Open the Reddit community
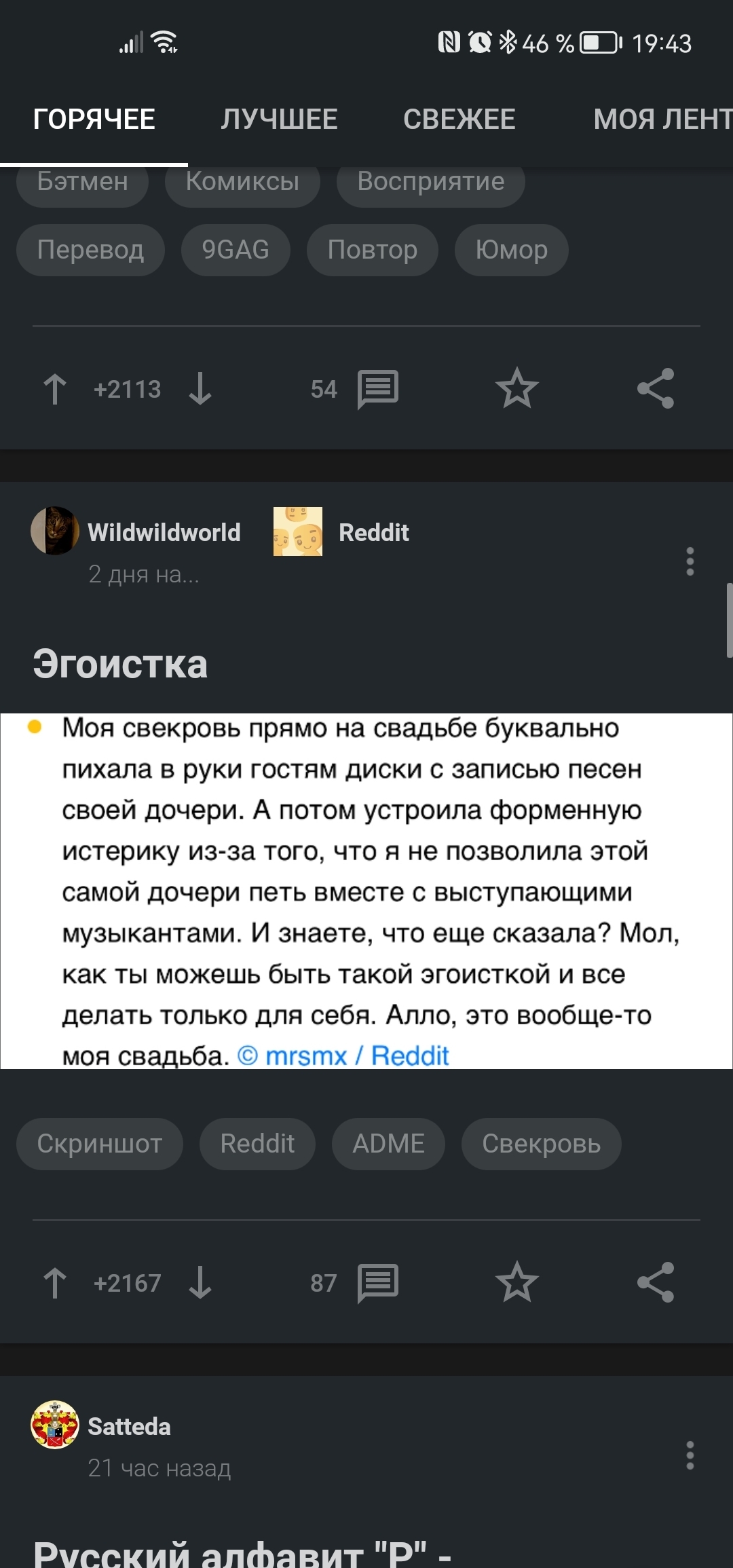The height and width of the screenshot is (1568, 733). (373, 532)
